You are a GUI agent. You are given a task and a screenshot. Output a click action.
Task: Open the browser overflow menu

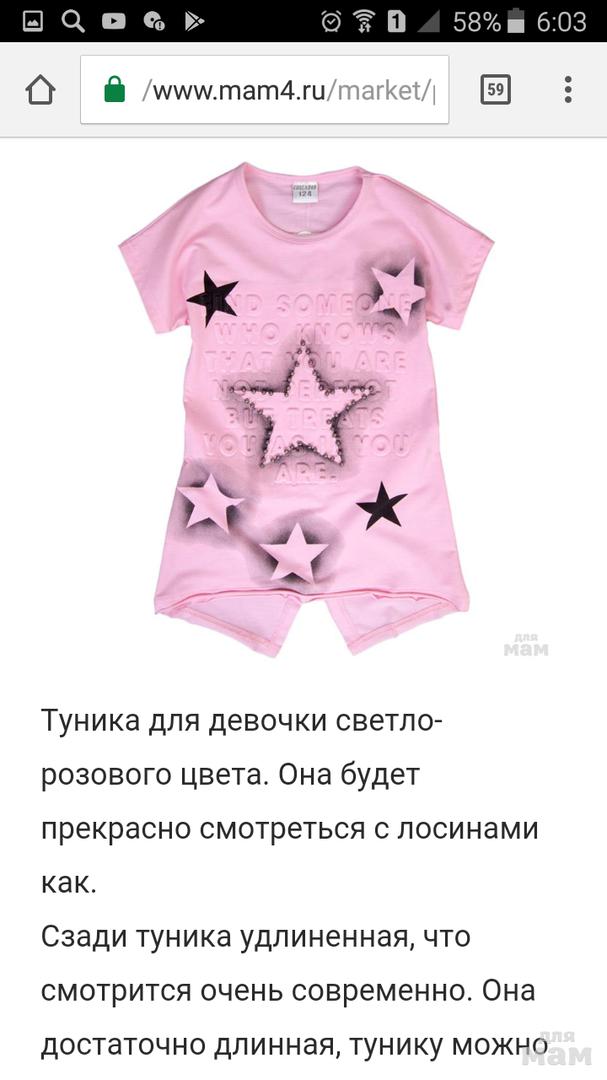[567, 90]
